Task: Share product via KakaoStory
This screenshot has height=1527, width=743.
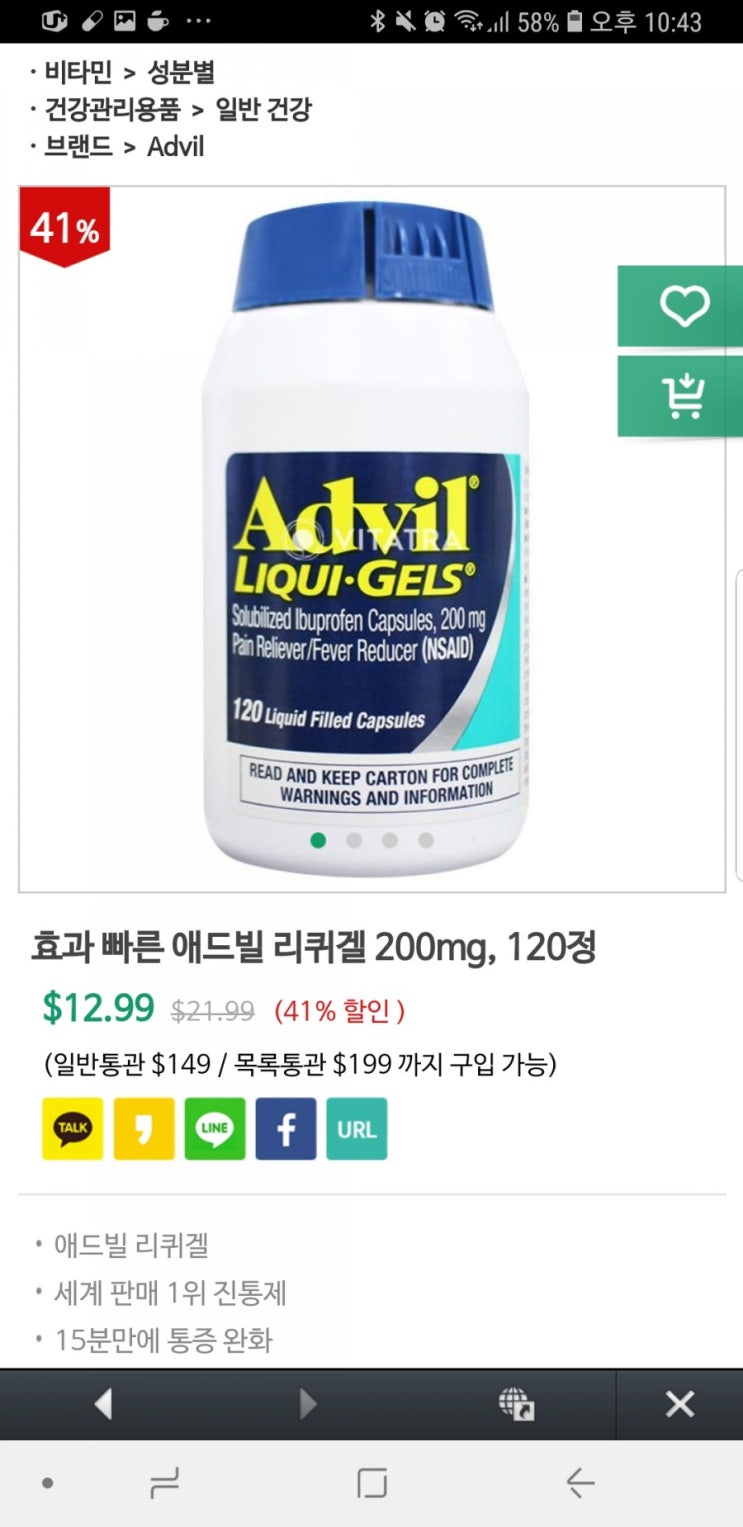Action: point(143,1129)
